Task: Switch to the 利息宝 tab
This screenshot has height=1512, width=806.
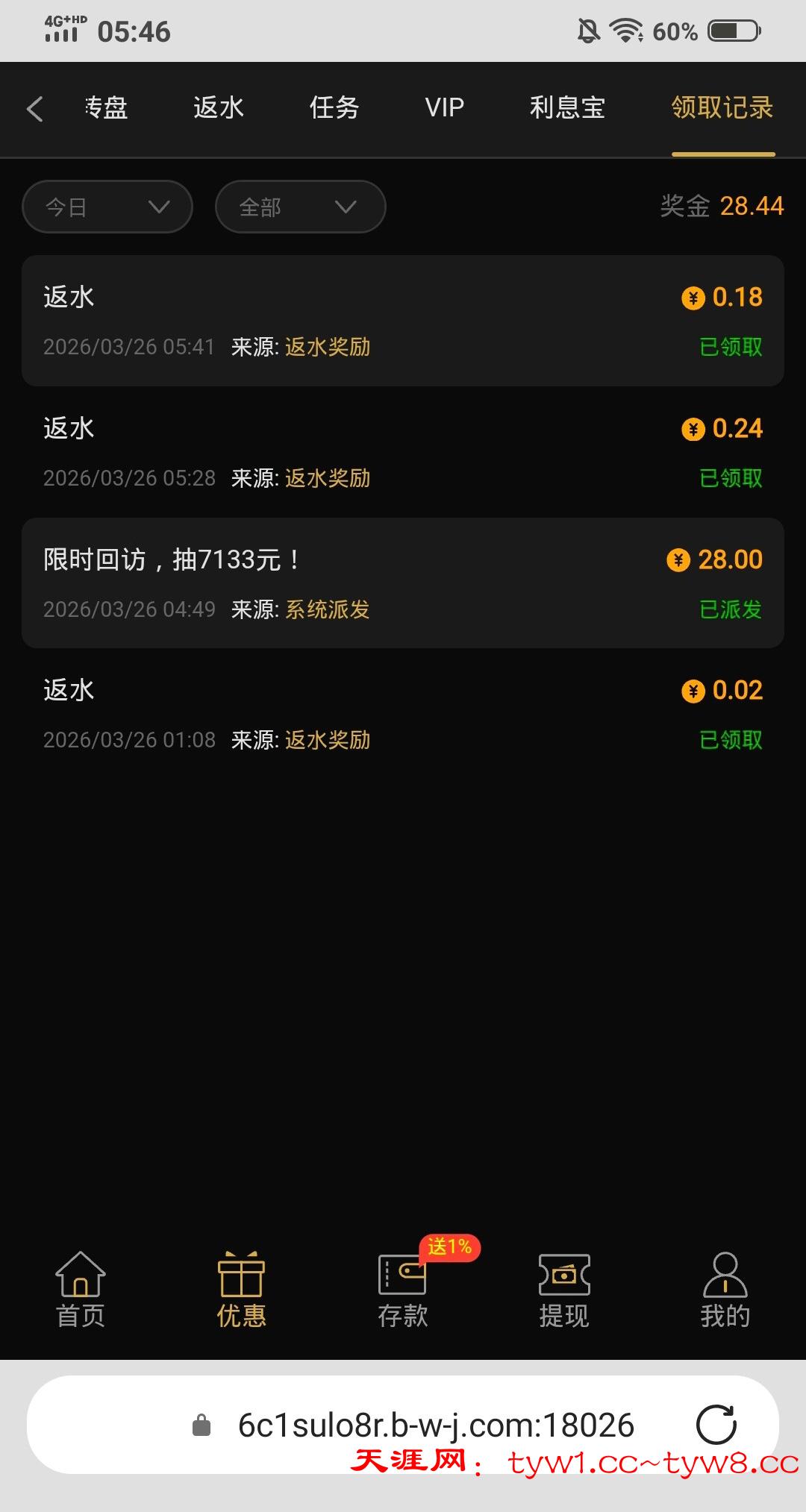Action: pos(567,108)
